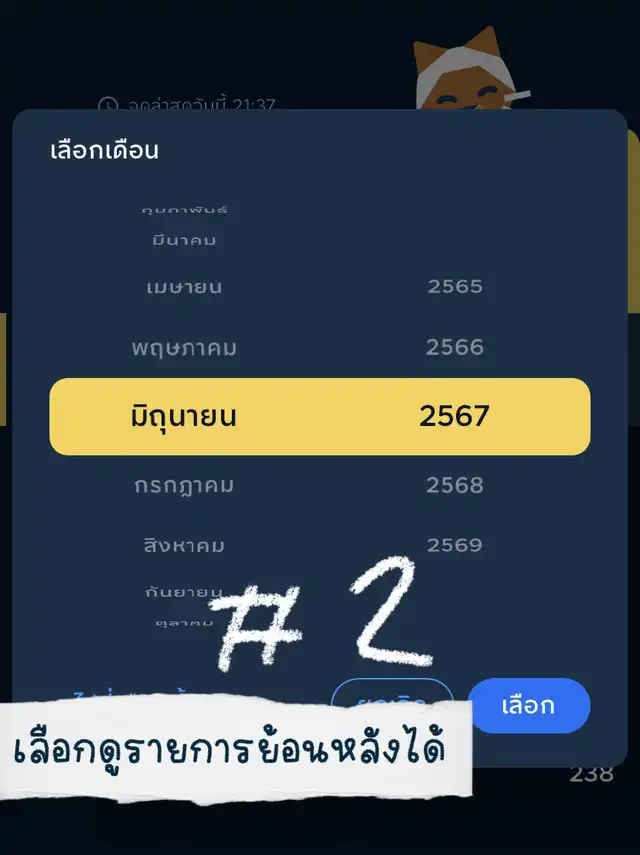
Task: Select กรกฎาคม in the month wheel
Action: pyautogui.click(x=184, y=485)
